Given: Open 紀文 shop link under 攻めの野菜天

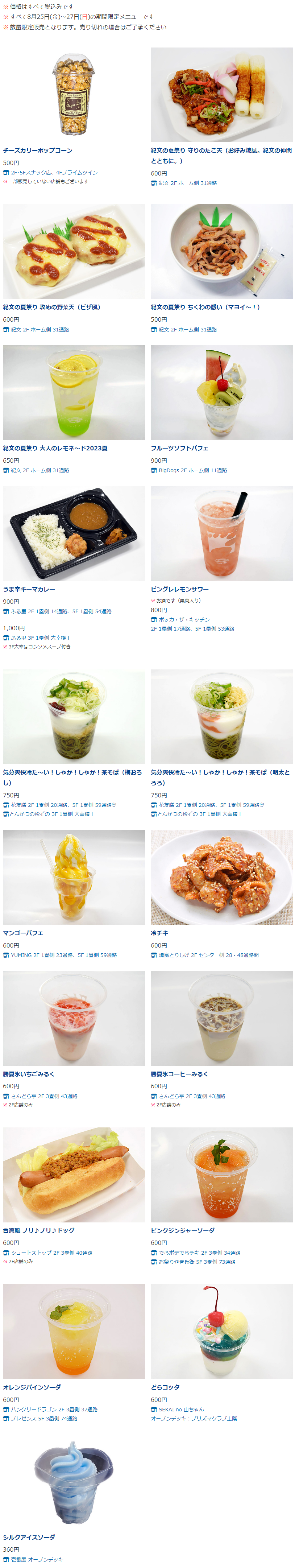Looking at the screenshot, I should [40, 329].
